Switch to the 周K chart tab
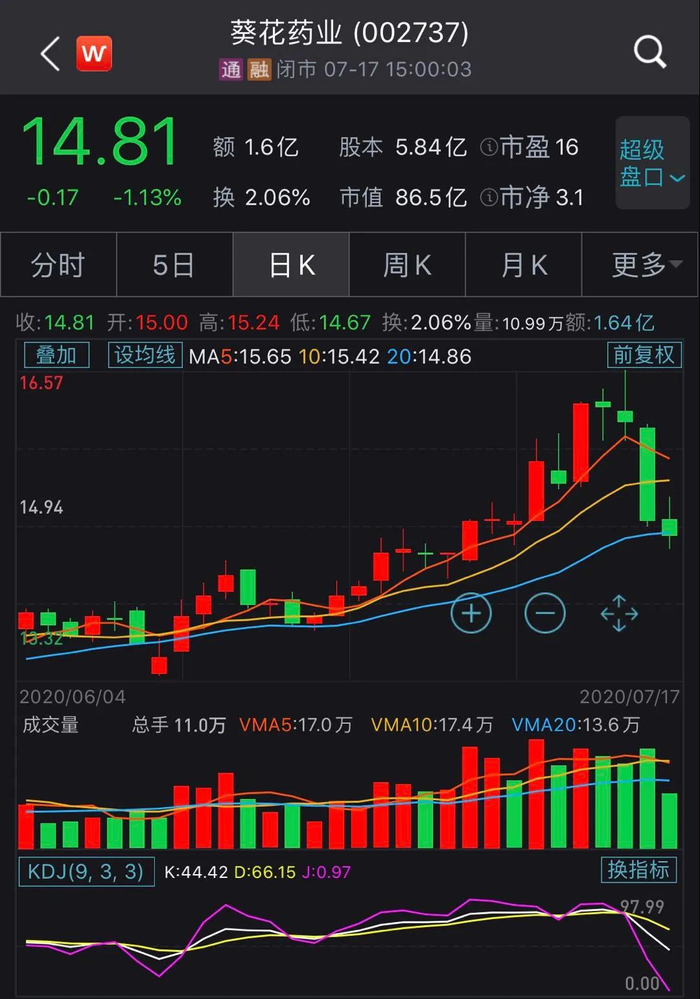This screenshot has height=999, width=700. (407, 265)
